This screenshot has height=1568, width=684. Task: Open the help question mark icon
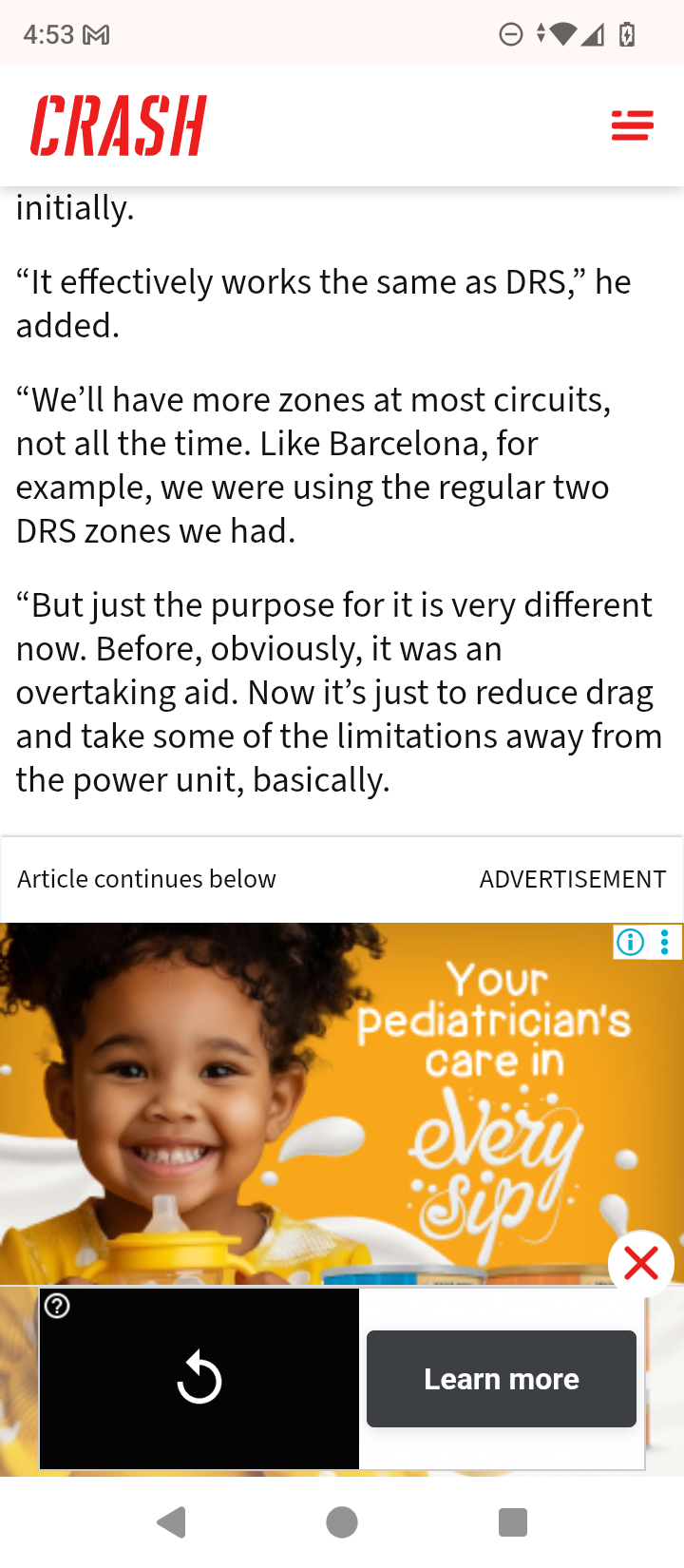pyautogui.click(x=57, y=1307)
